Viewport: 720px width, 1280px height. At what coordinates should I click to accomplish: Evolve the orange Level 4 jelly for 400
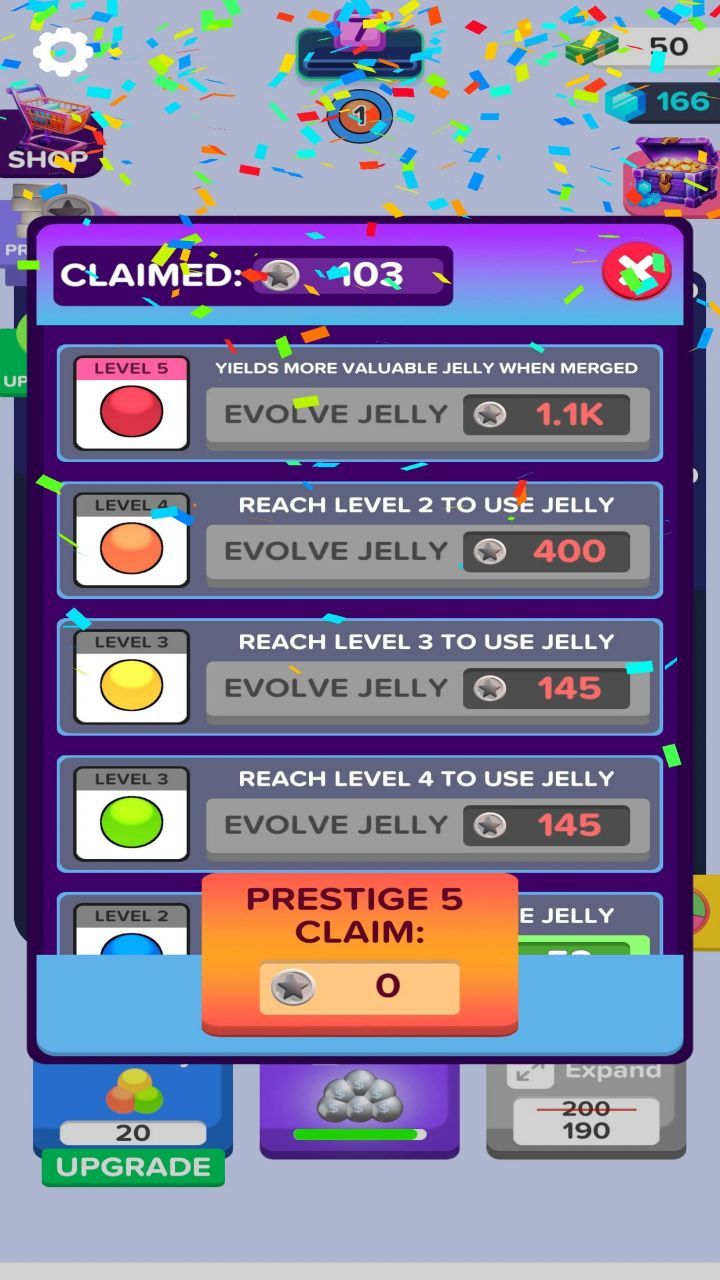coord(427,552)
